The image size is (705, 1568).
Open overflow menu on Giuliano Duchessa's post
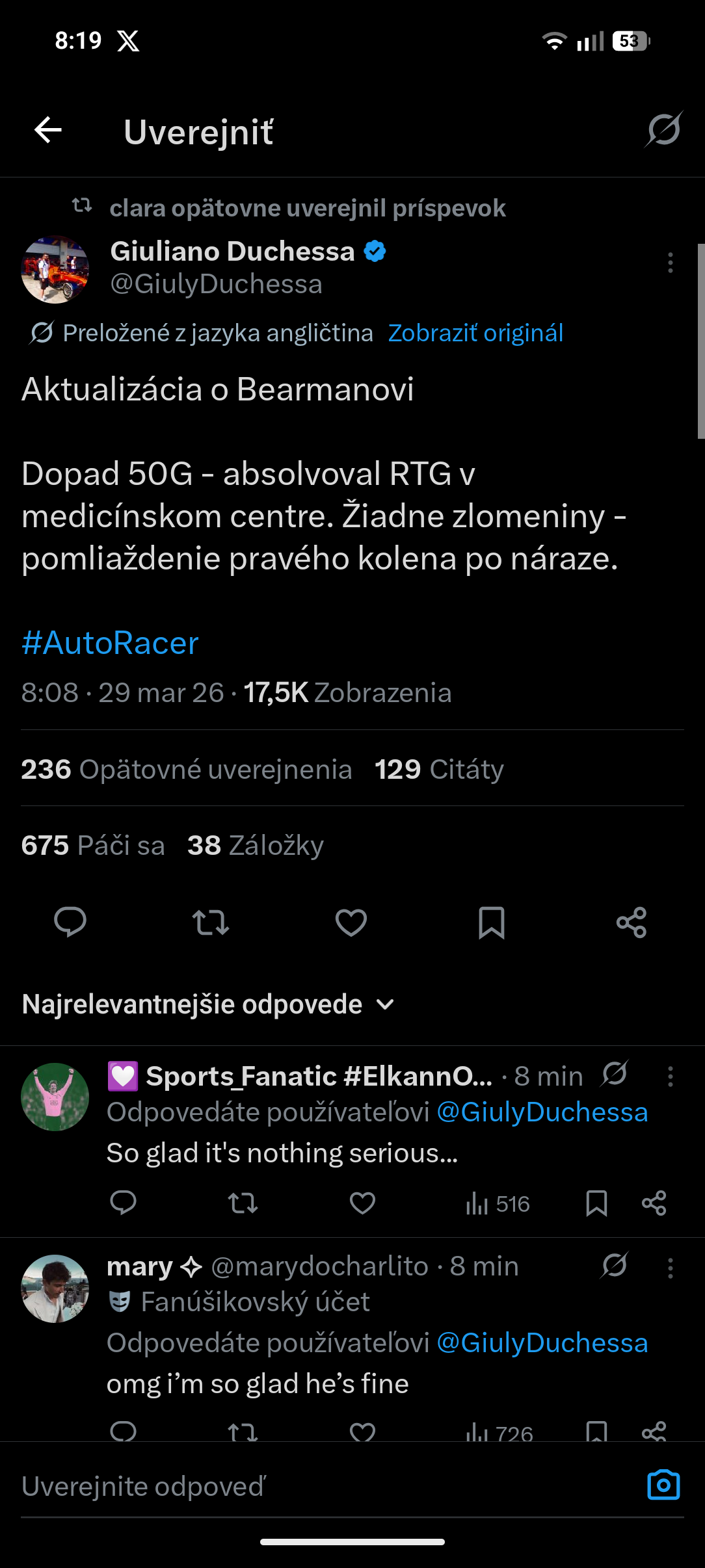(670, 263)
